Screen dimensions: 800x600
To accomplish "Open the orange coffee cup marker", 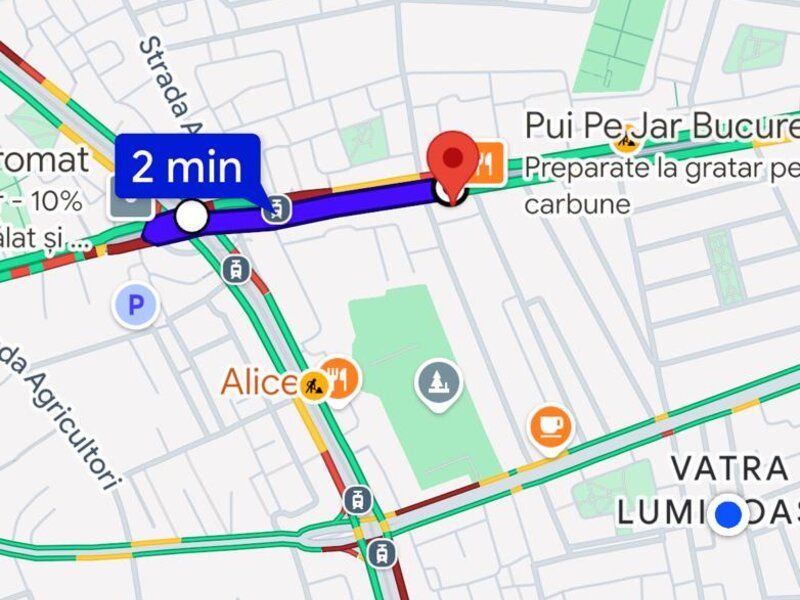I will (x=551, y=427).
